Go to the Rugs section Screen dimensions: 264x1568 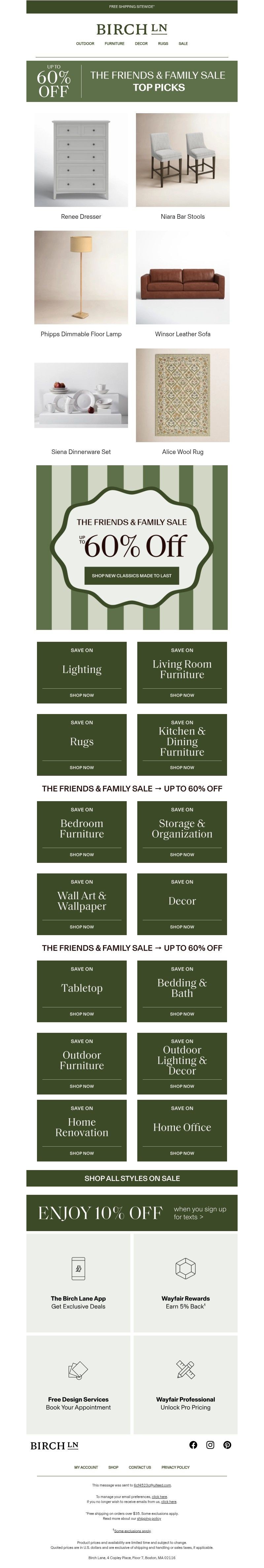163,44
